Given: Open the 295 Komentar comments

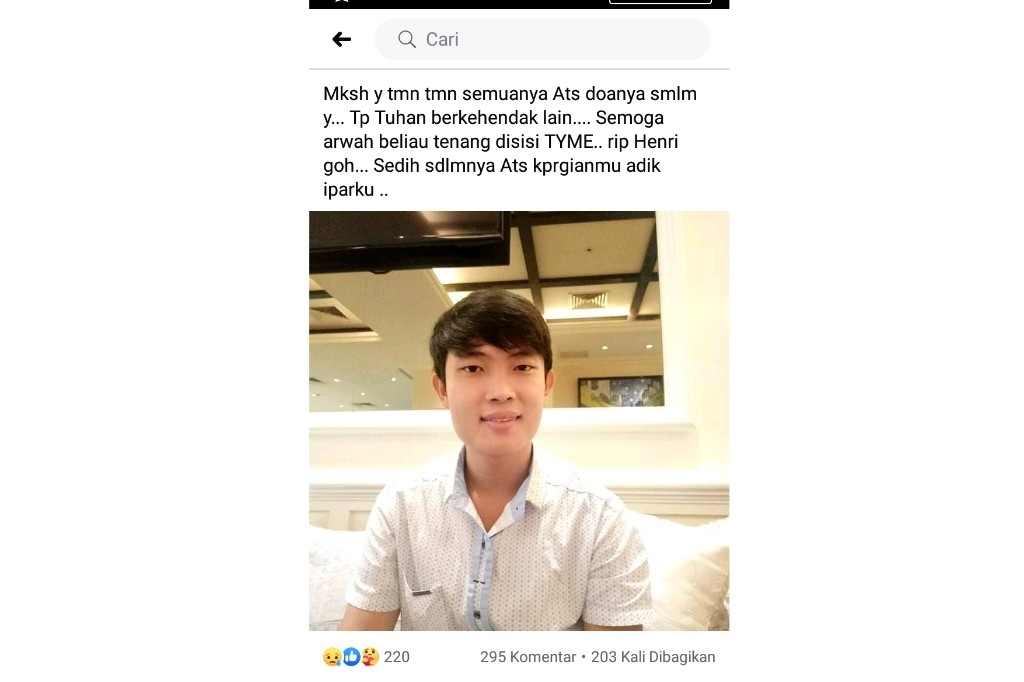Looking at the screenshot, I should 527,657.
